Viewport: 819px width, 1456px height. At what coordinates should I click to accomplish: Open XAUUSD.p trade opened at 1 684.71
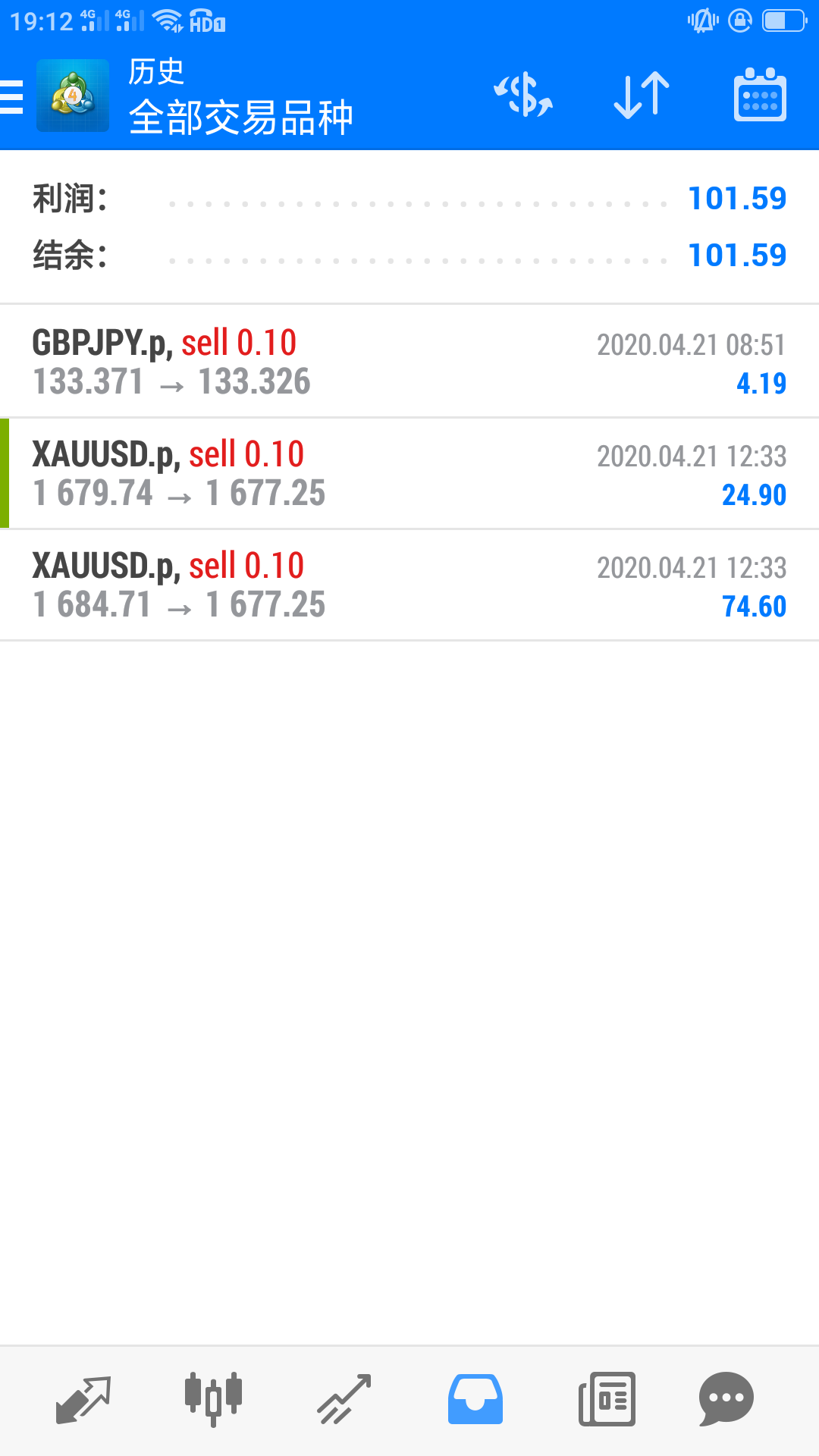(x=409, y=585)
